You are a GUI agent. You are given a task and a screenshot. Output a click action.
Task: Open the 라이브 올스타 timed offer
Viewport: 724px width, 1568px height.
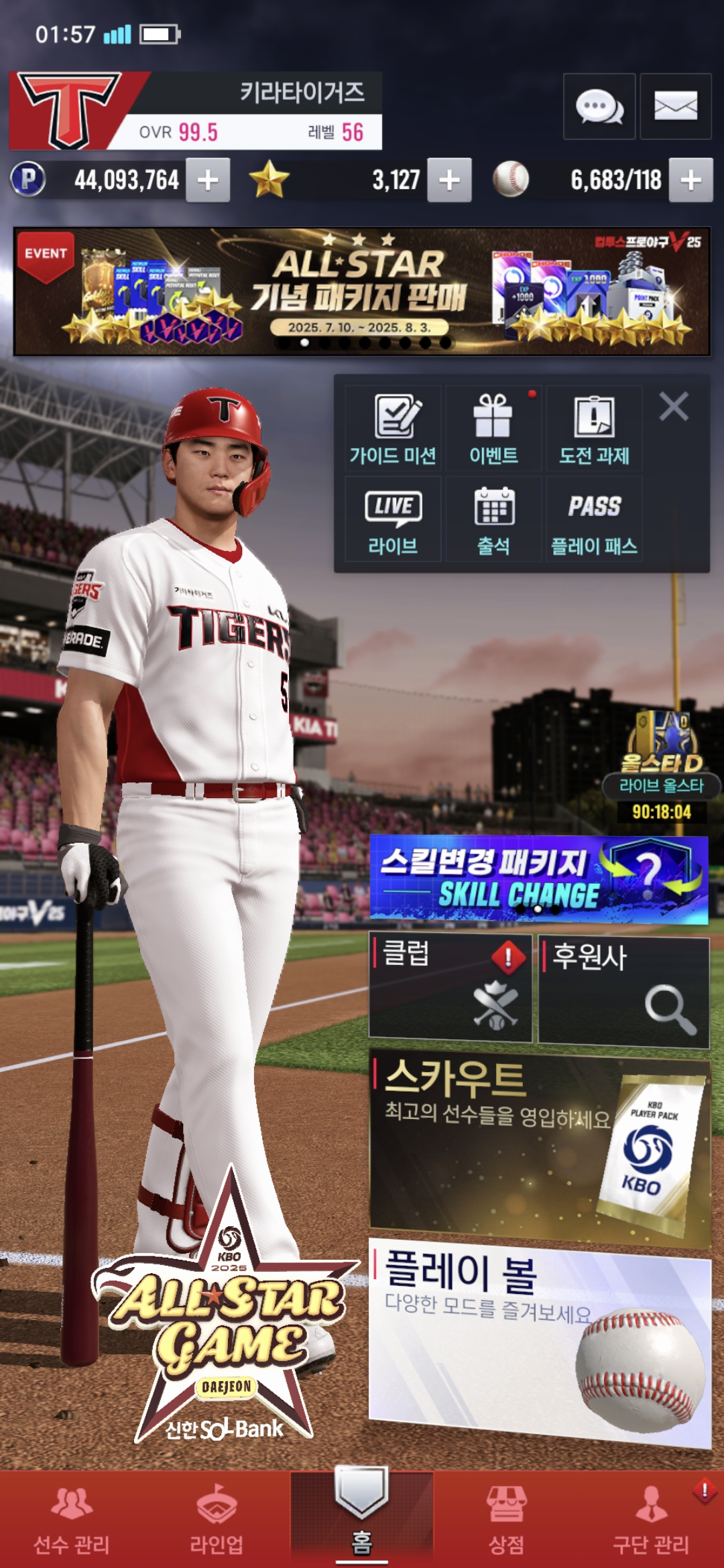point(661,771)
